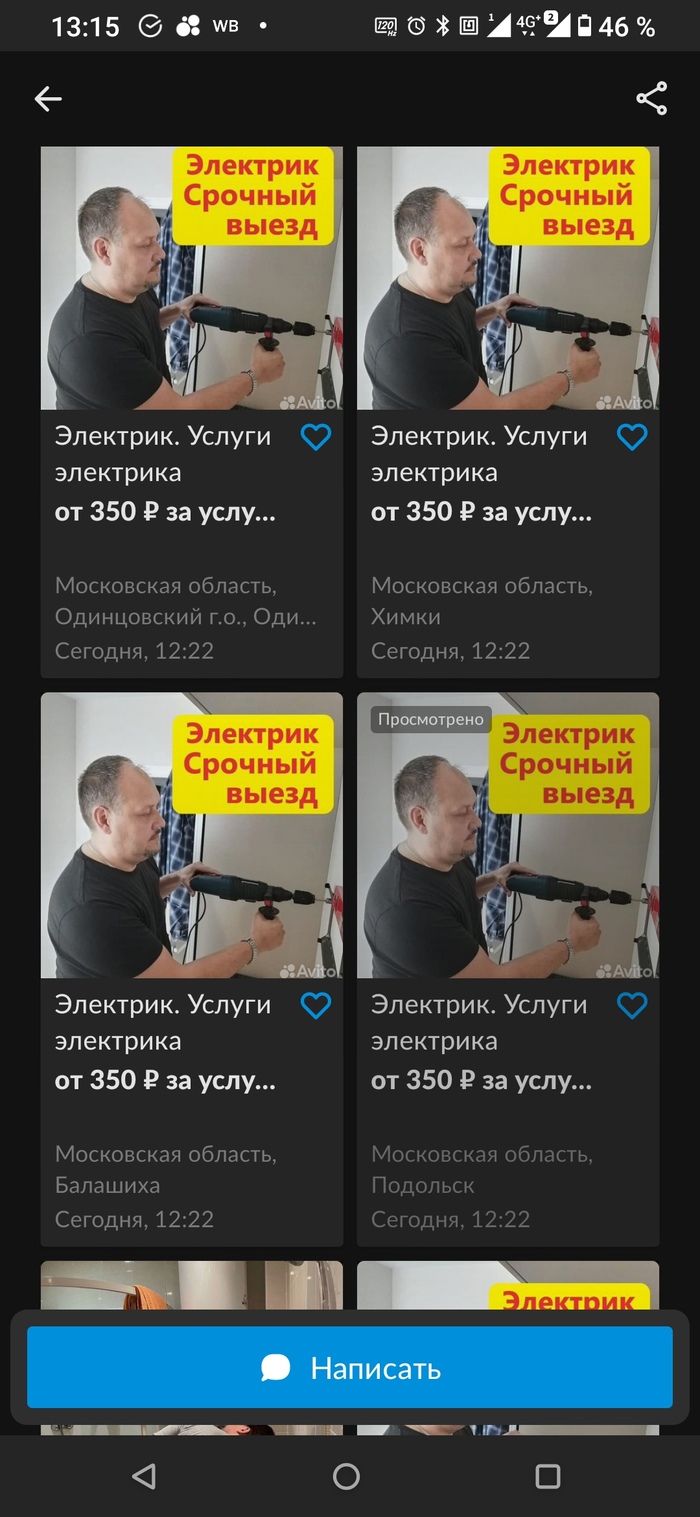Go to the system home screen

(x=347, y=1476)
